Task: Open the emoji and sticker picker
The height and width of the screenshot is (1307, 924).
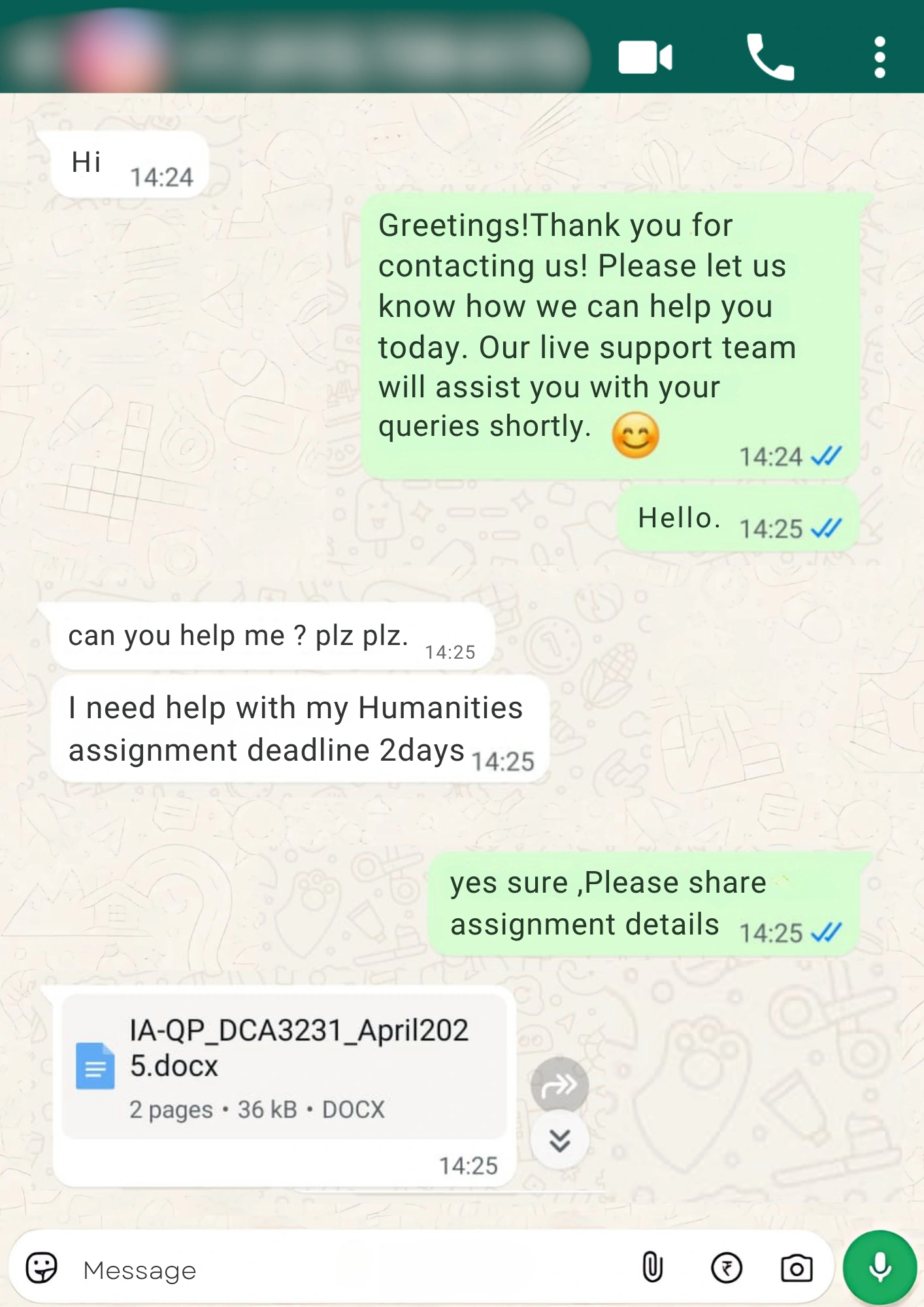Action: 42,1268
